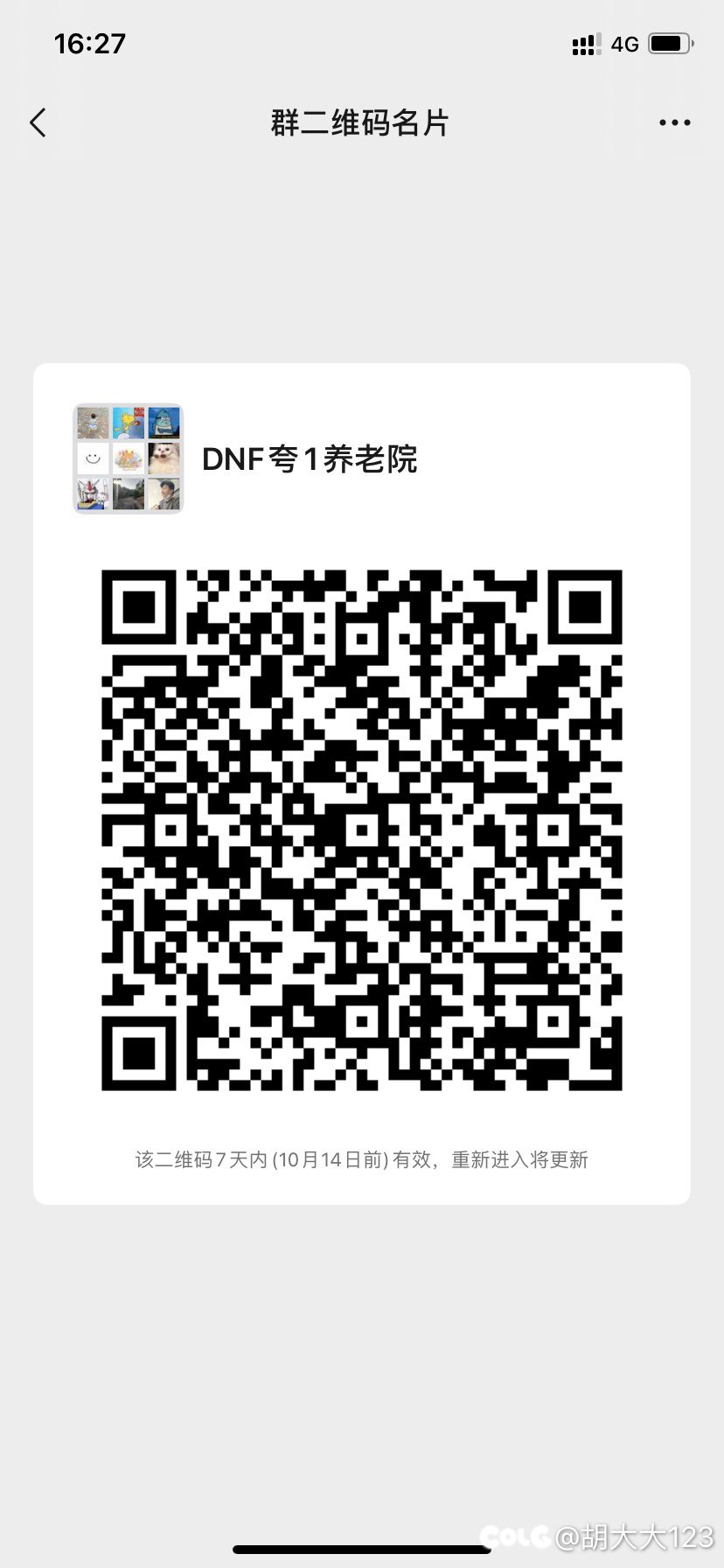Tap the white cat avatar in the collage
This screenshot has width=724, height=1568.
tap(164, 458)
